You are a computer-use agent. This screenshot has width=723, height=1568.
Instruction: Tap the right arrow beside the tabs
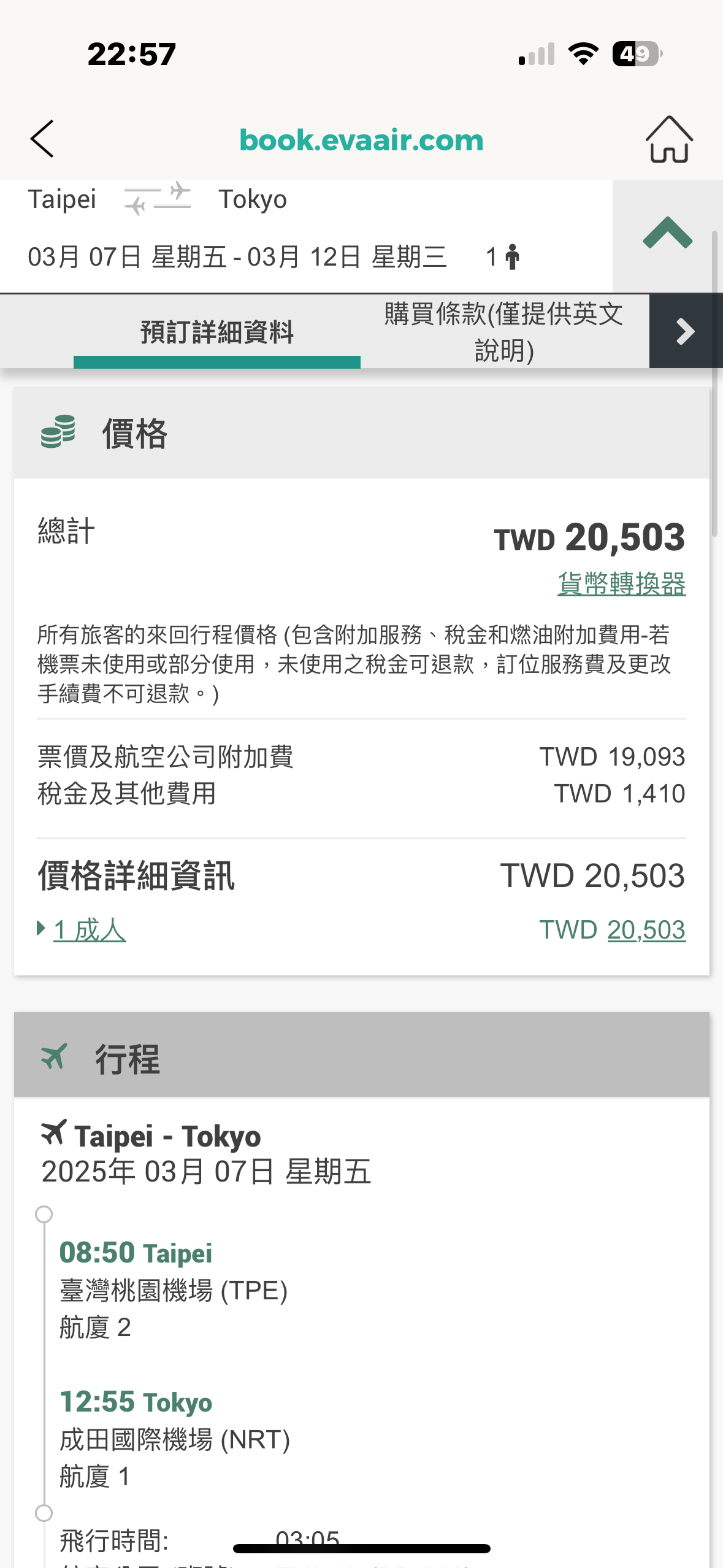pos(686,331)
